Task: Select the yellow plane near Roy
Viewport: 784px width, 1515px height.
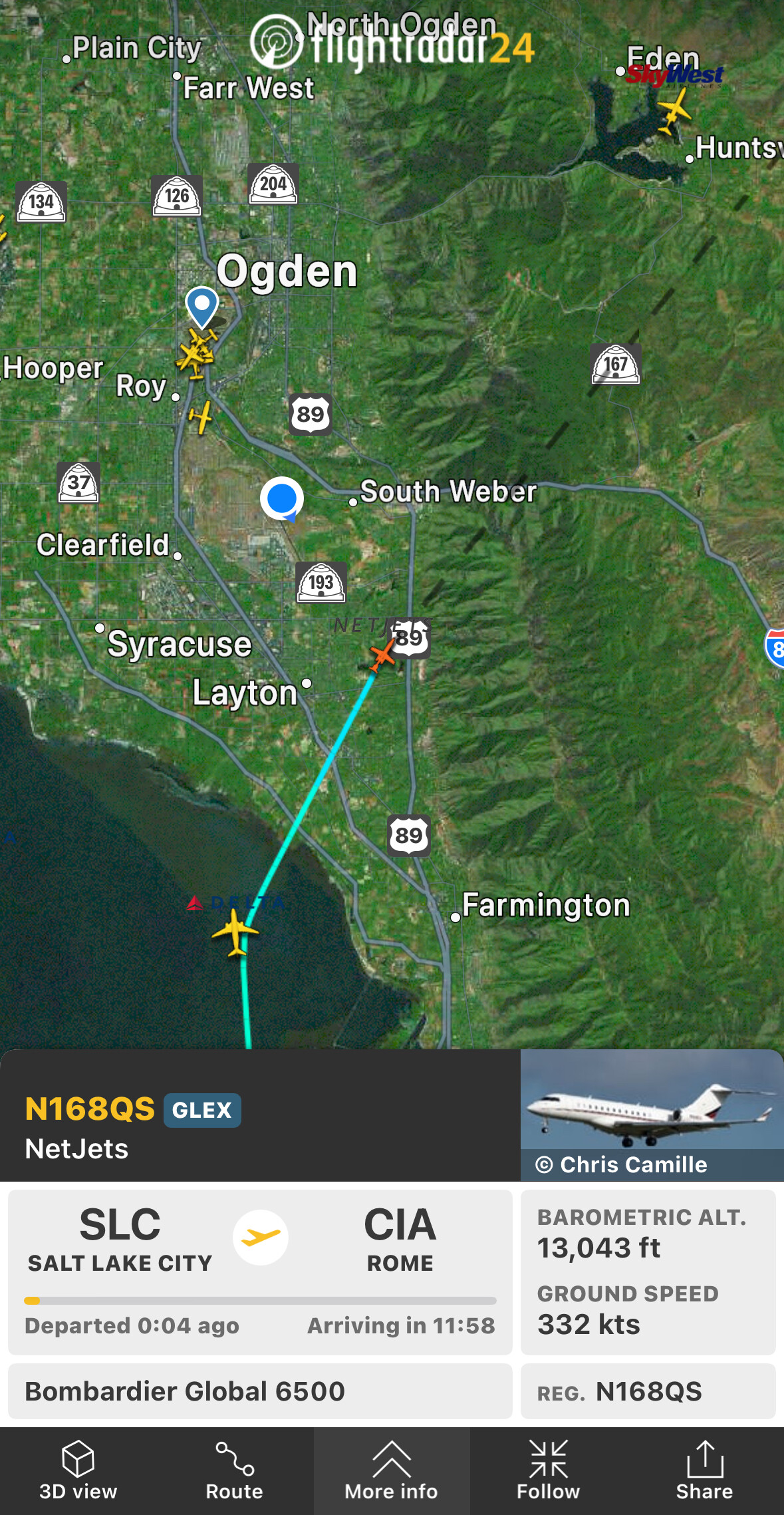Action: [200, 417]
